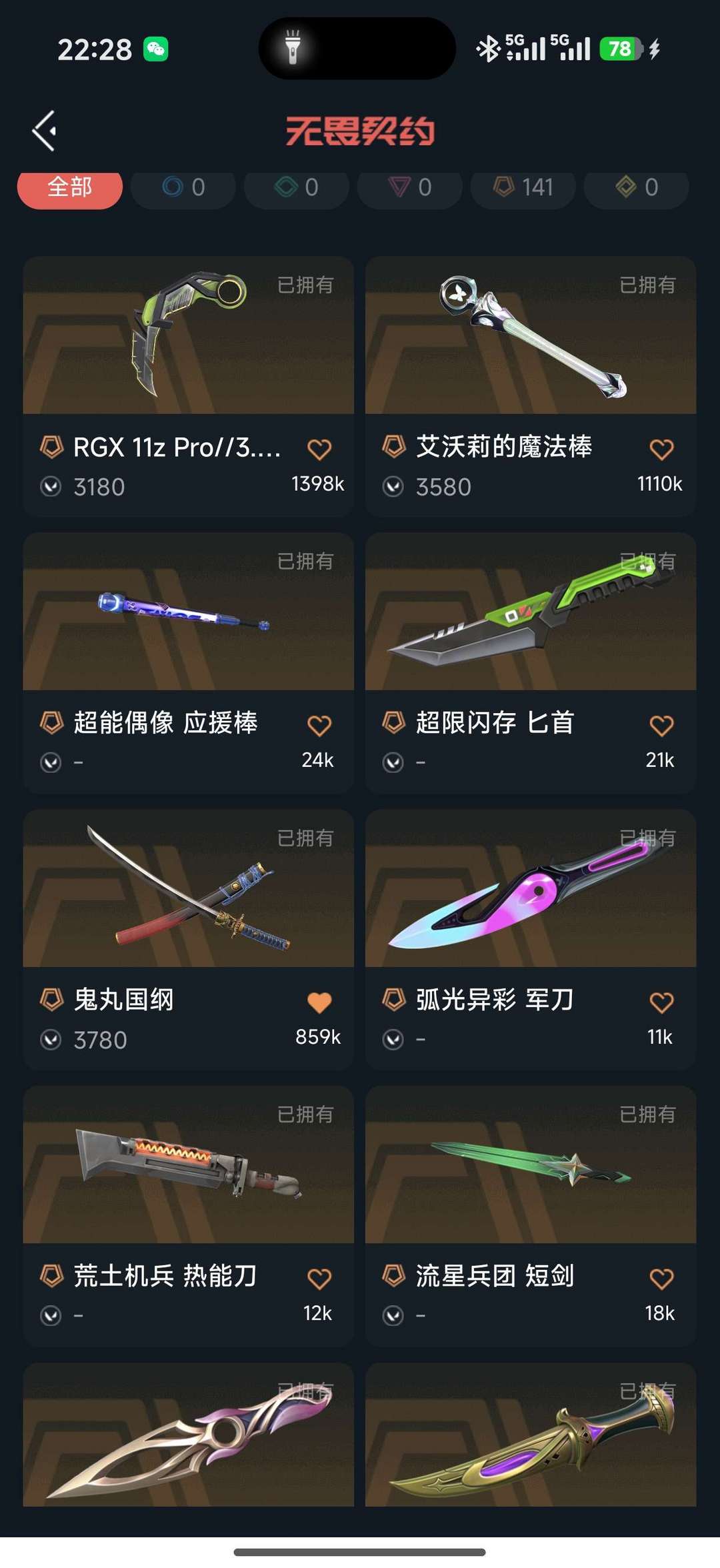The width and height of the screenshot is (720, 1568).
Task: Open the pentagon filter showing 141 items
Action: tap(523, 188)
